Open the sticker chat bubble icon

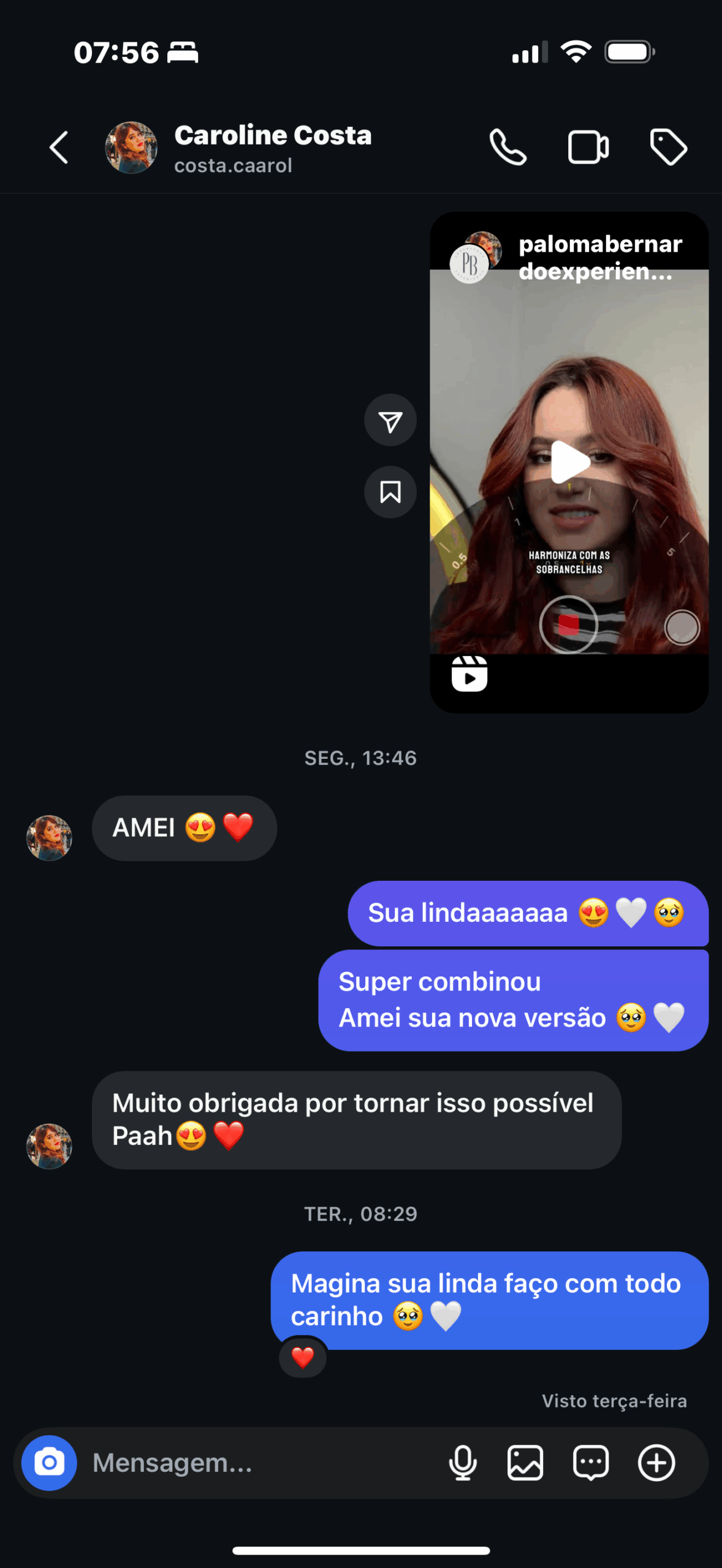click(x=591, y=1463)
